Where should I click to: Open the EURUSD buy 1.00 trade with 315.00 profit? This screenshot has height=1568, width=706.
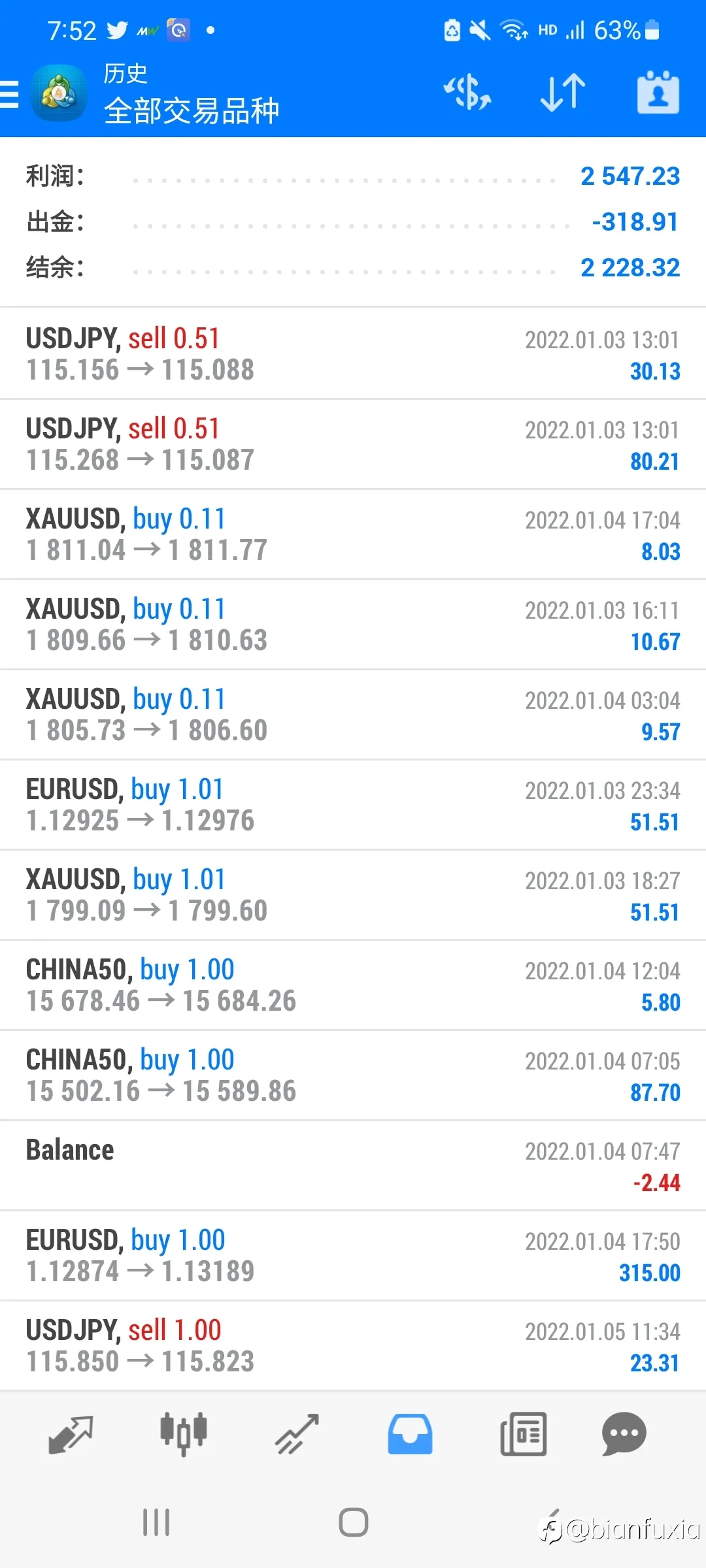pyautogui.click(x=353, y=1255)
